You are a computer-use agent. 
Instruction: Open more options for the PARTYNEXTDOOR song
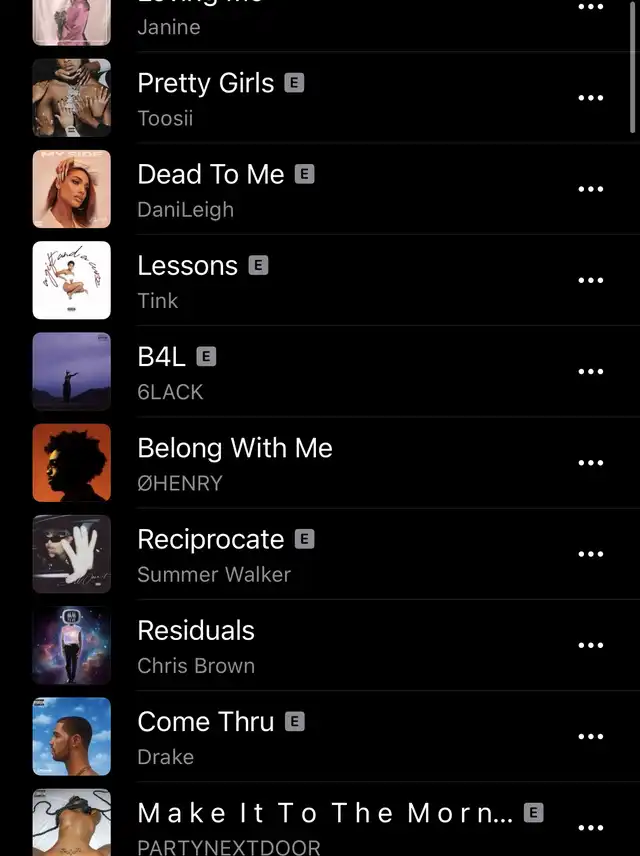coord(591,827)
